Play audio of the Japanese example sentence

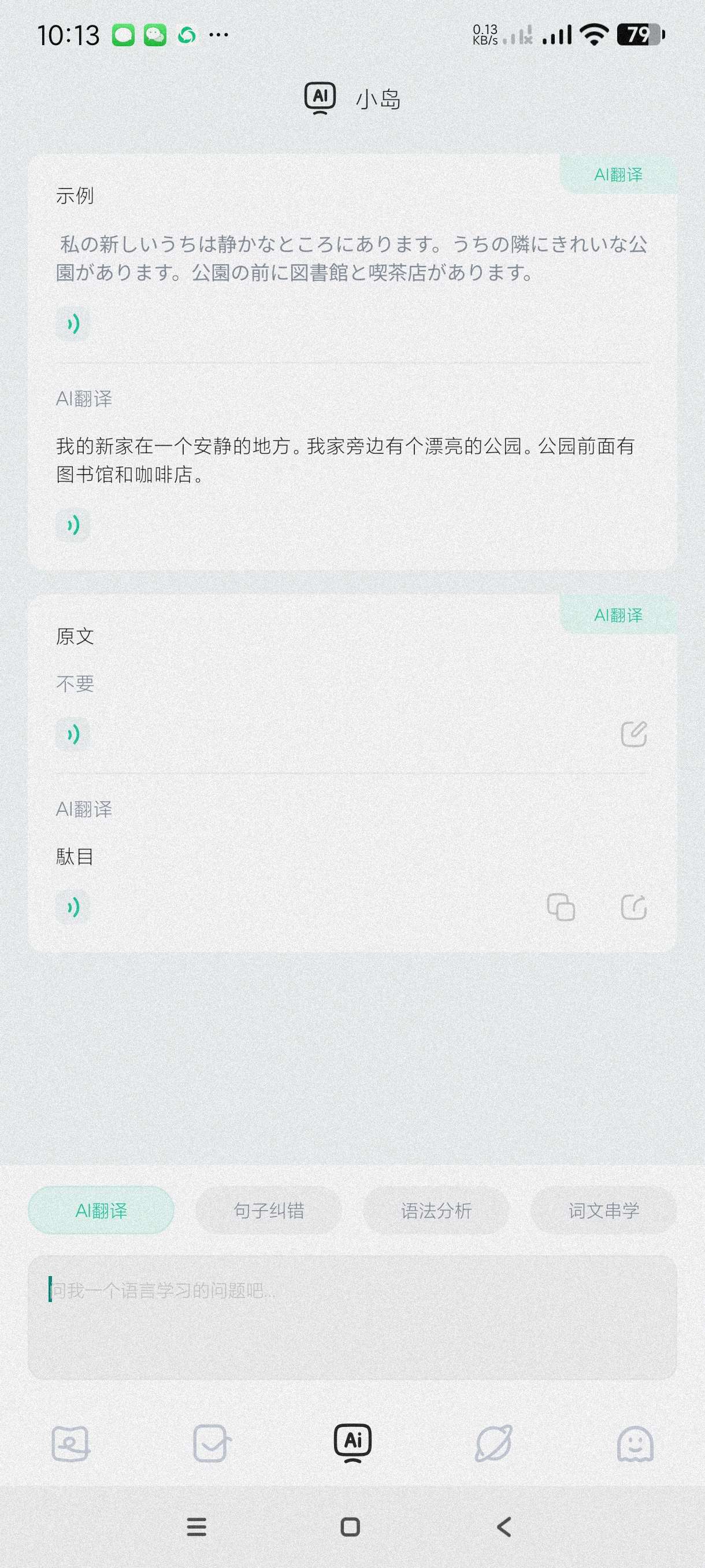pyautogui.click(x=73, y=324)
